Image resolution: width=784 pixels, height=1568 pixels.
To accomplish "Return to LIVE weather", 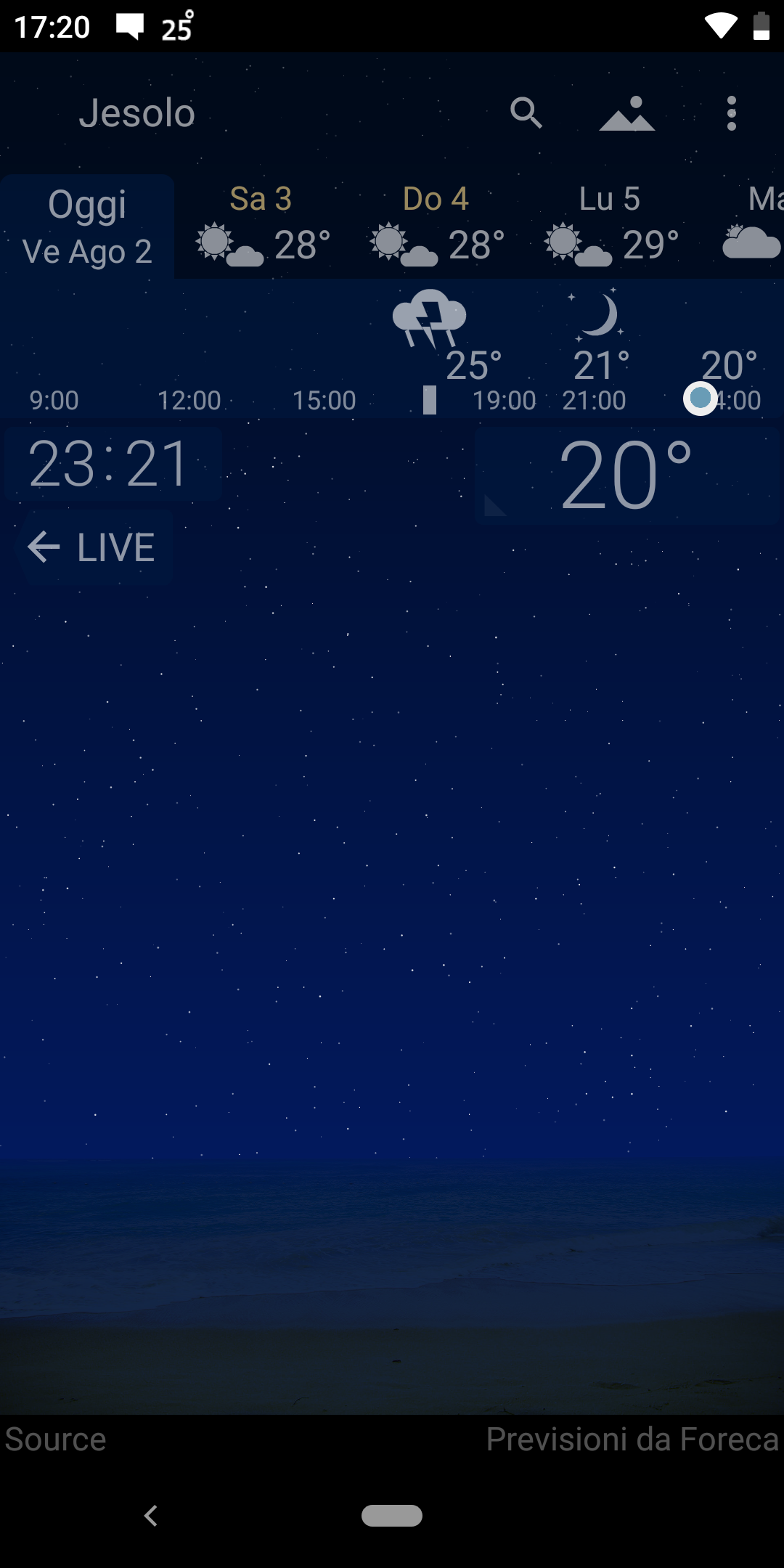I will (x=93, y=547).
